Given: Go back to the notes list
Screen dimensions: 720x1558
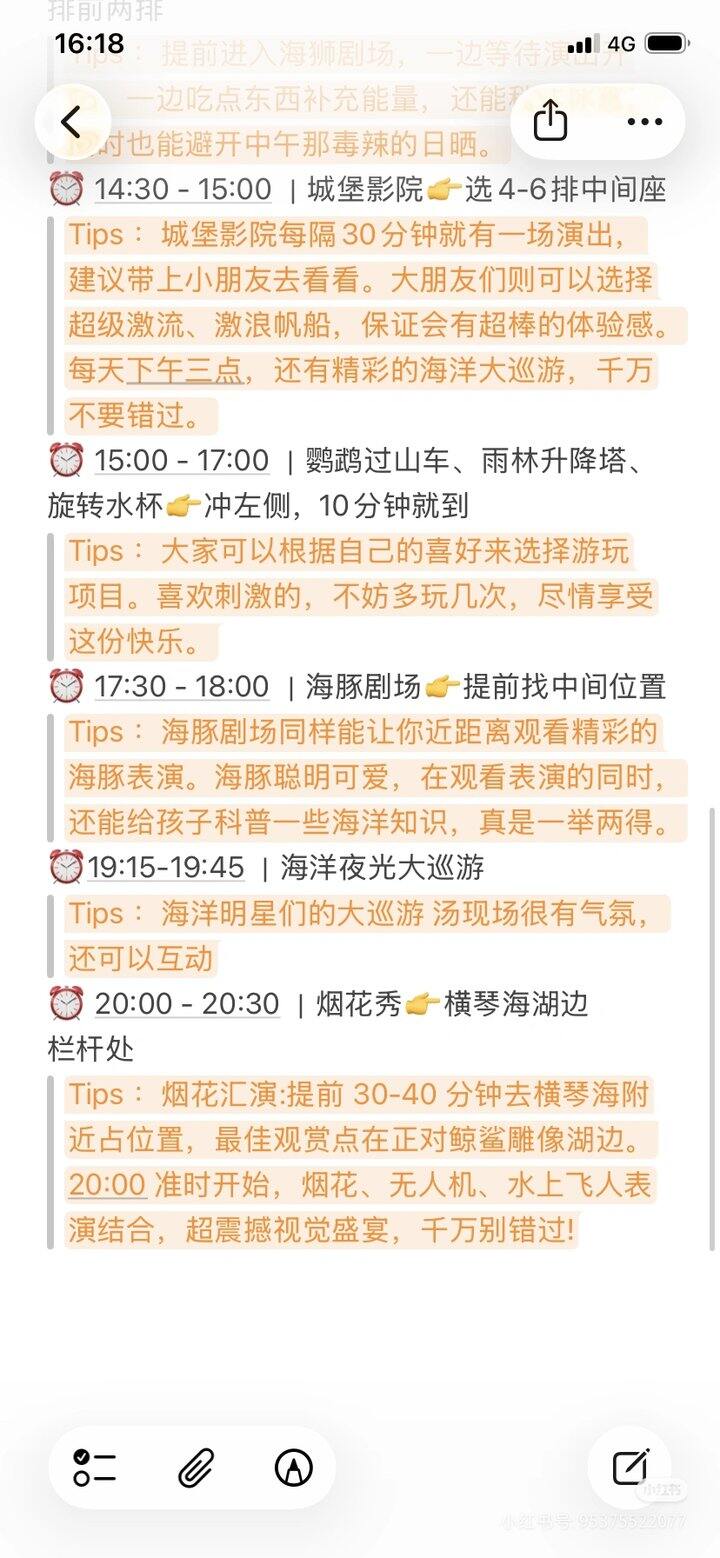Looking at the screenshot, I should pos(71,122).
